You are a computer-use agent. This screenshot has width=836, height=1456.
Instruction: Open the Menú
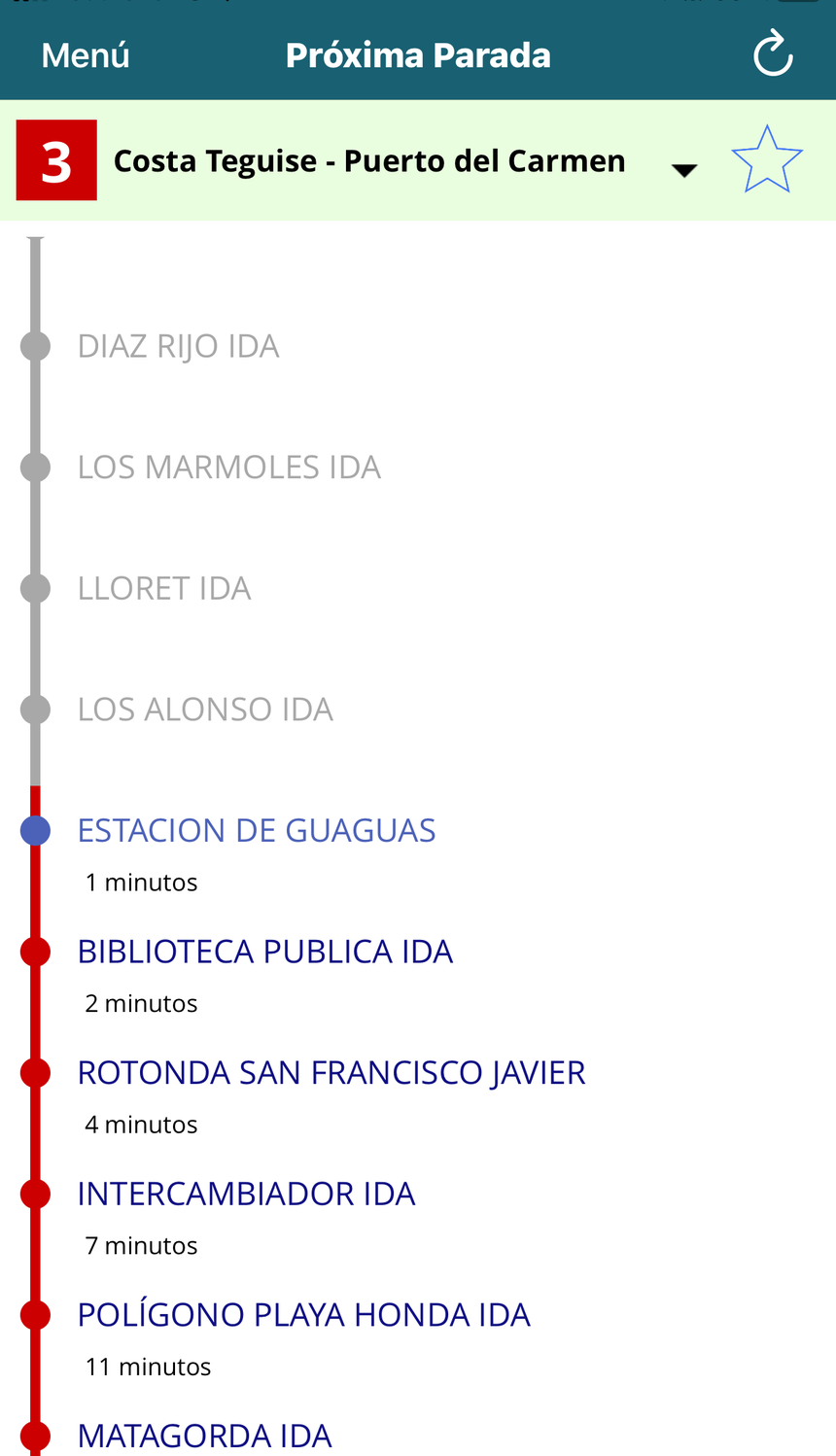85,55
